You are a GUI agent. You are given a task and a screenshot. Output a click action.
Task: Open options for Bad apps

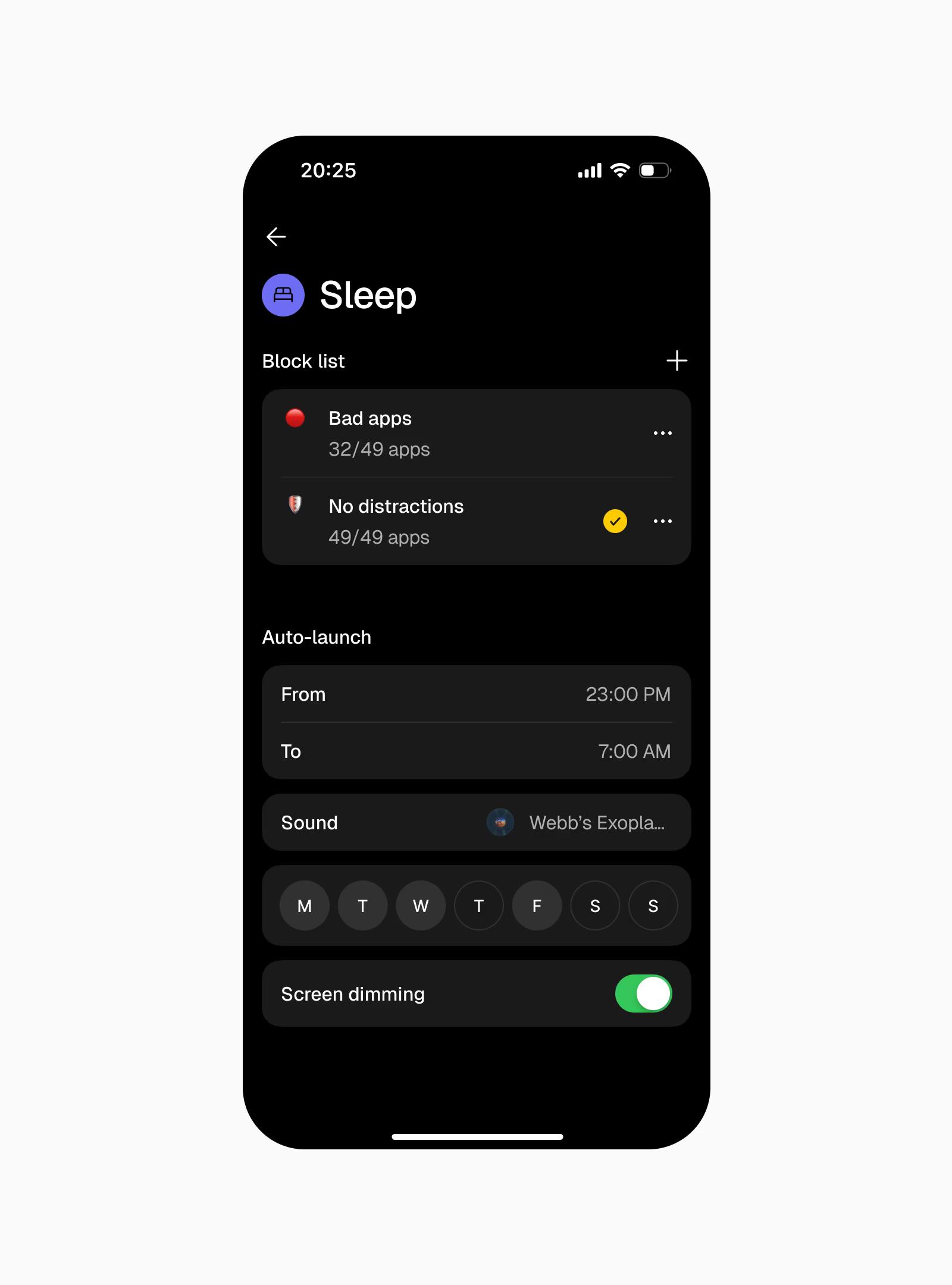click(662, 433)
